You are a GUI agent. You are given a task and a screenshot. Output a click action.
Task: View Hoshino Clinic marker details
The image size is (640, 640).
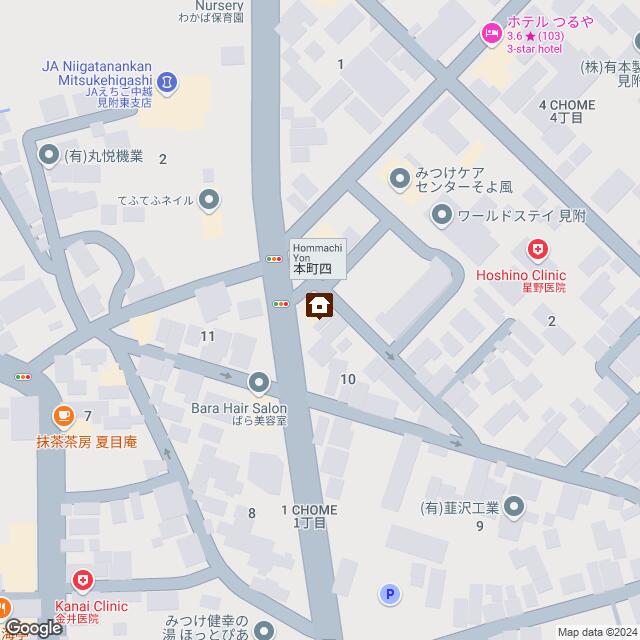539,250
